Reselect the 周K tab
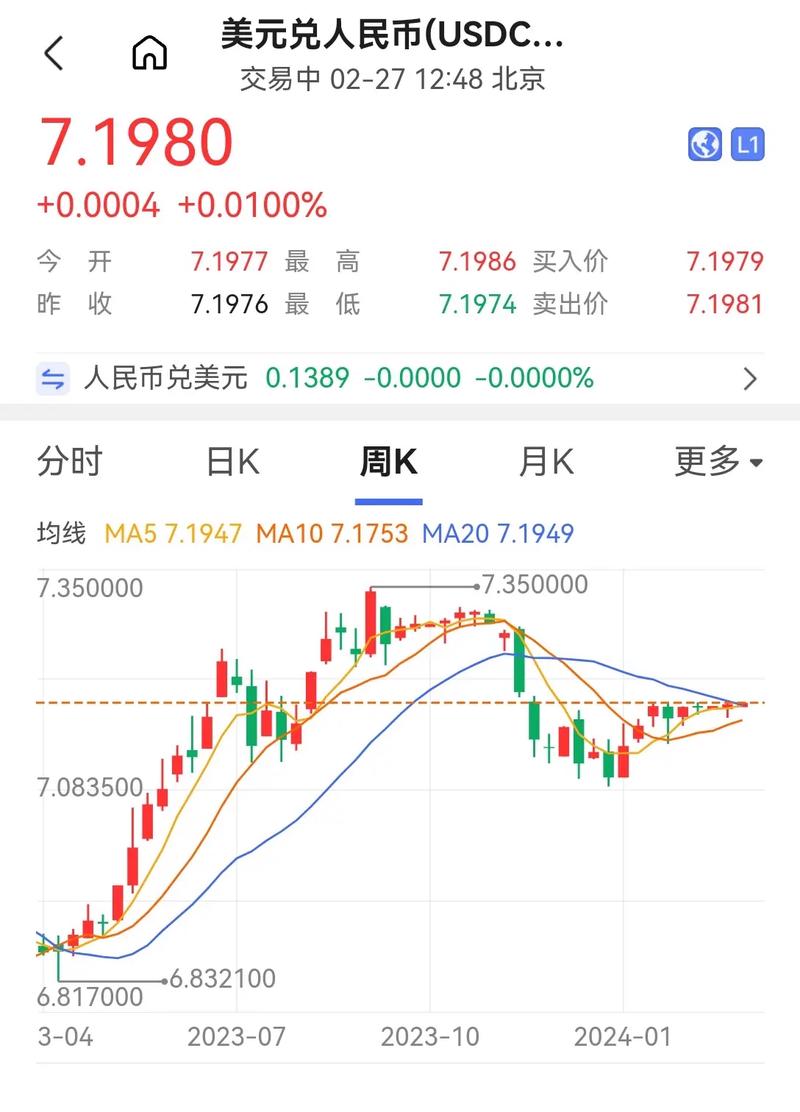 click(x=388, y=461)
